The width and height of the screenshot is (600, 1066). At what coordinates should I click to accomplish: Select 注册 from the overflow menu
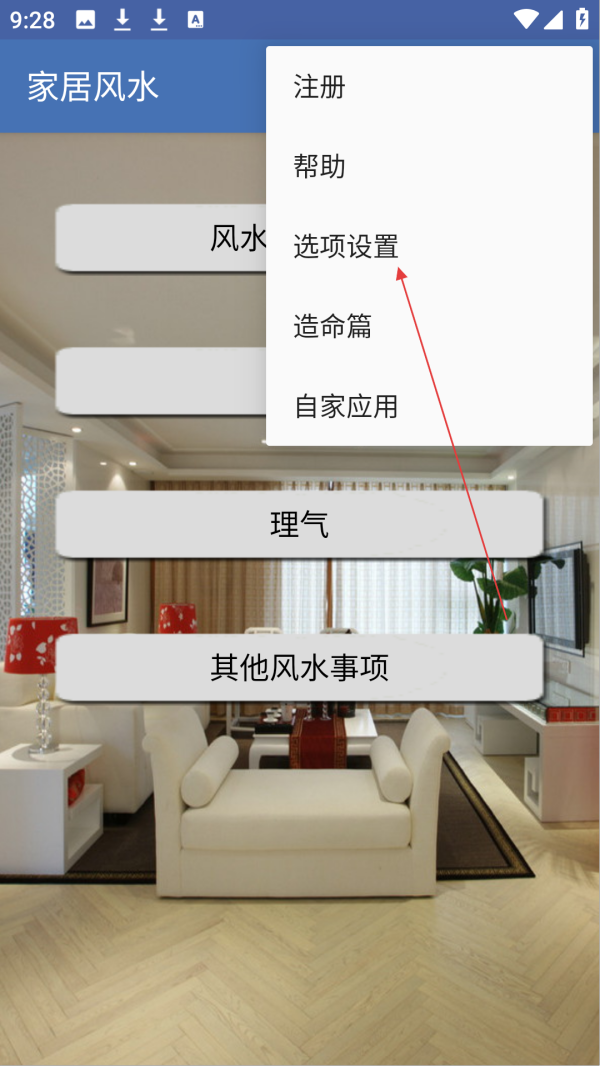click(x=429, y=87)
